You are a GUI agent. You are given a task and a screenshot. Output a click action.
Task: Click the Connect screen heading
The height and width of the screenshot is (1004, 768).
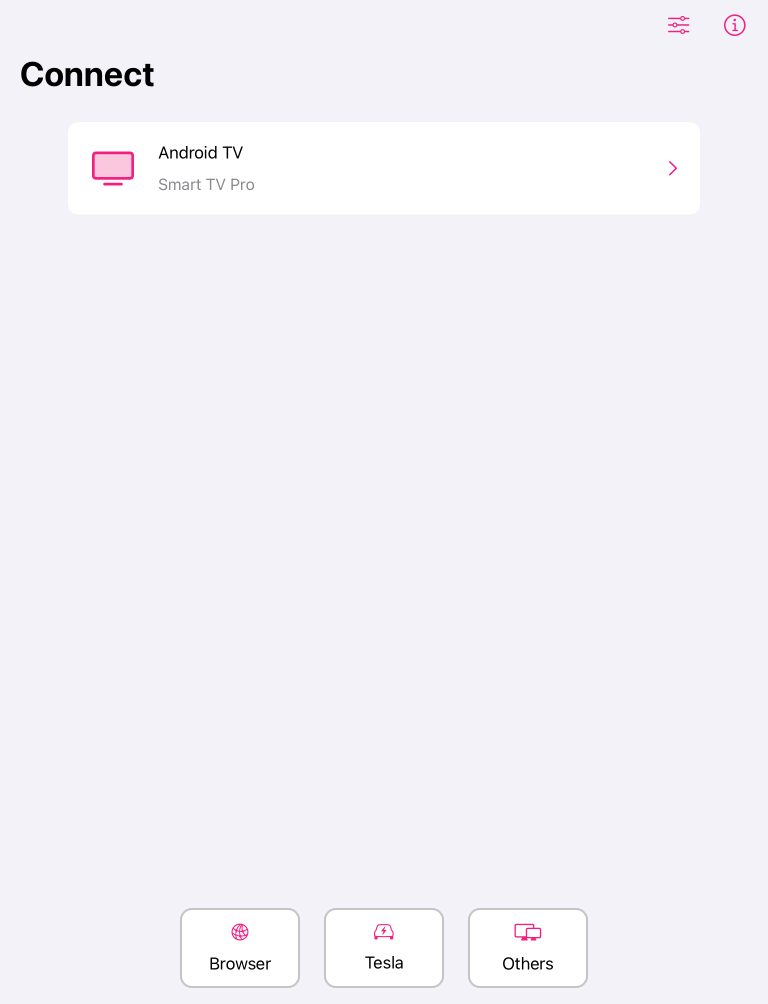click(x=87, y=74)
